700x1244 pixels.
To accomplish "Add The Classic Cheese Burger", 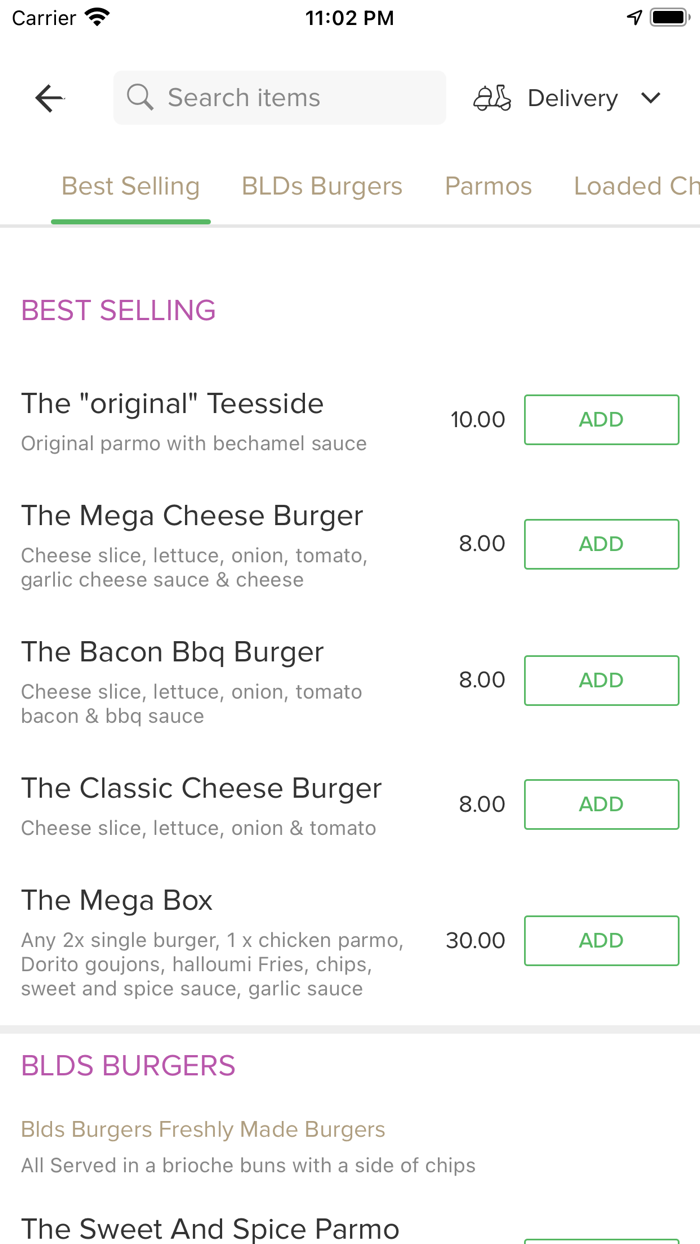I will 602,804.
